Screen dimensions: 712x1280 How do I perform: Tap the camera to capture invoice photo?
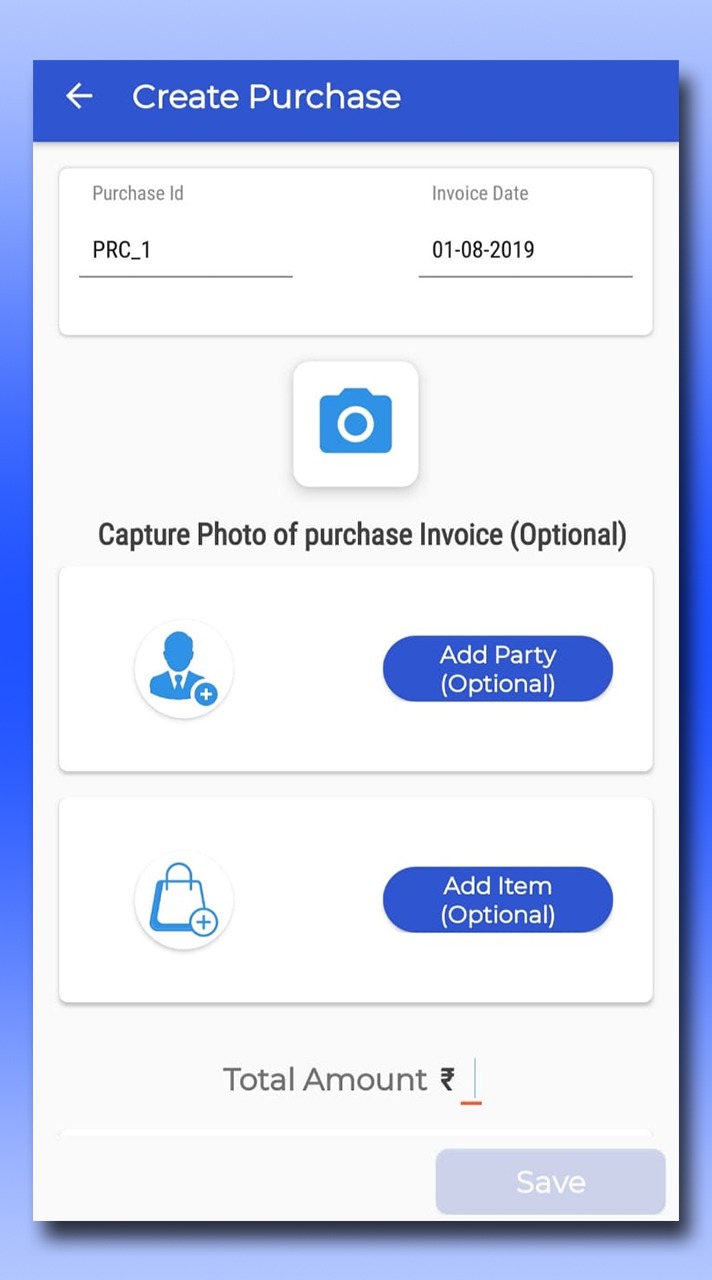355,424
